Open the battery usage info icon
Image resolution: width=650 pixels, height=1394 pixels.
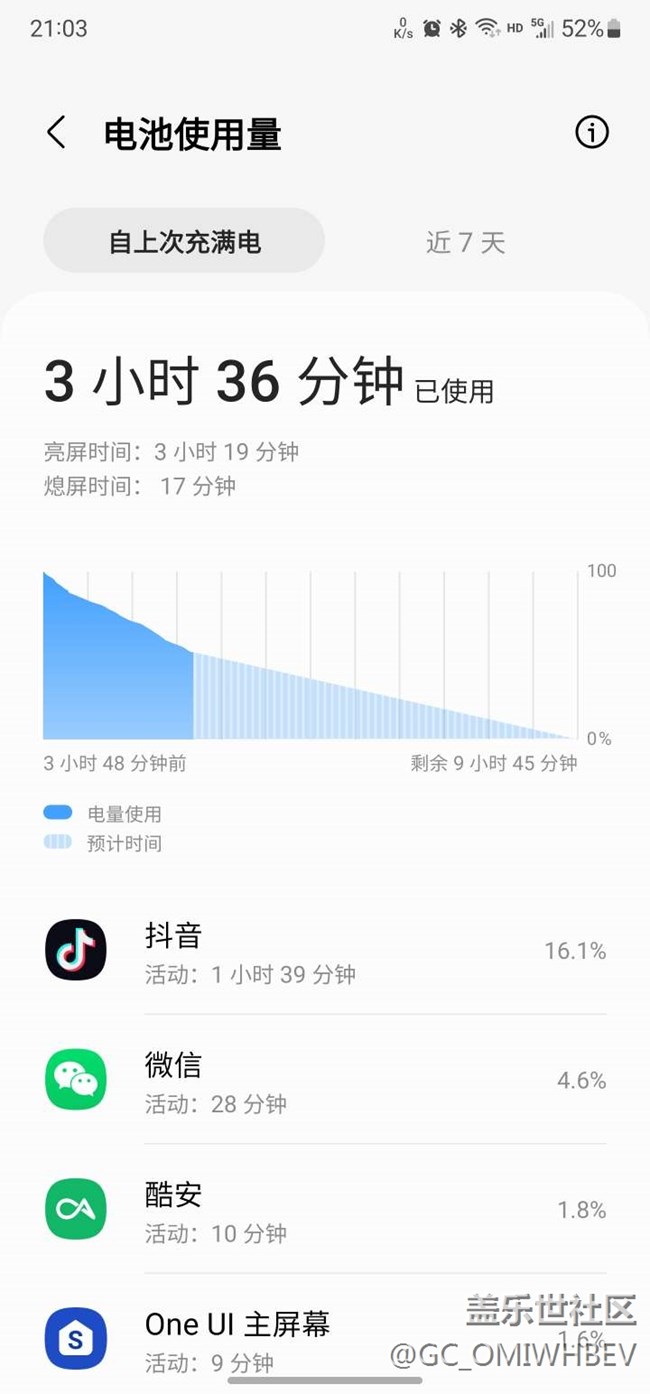click(592, 132)
